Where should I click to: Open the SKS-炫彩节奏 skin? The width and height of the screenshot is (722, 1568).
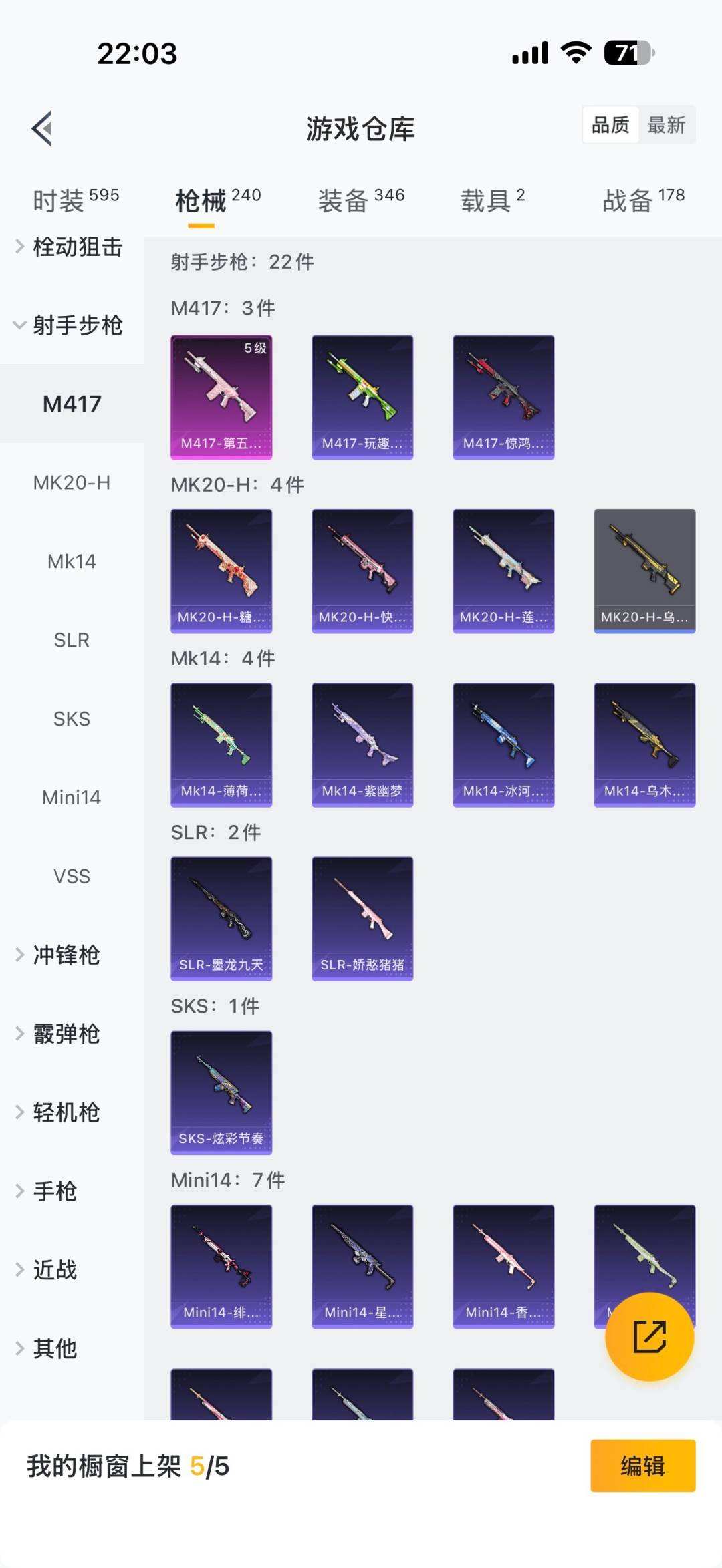pos(221,1092)
